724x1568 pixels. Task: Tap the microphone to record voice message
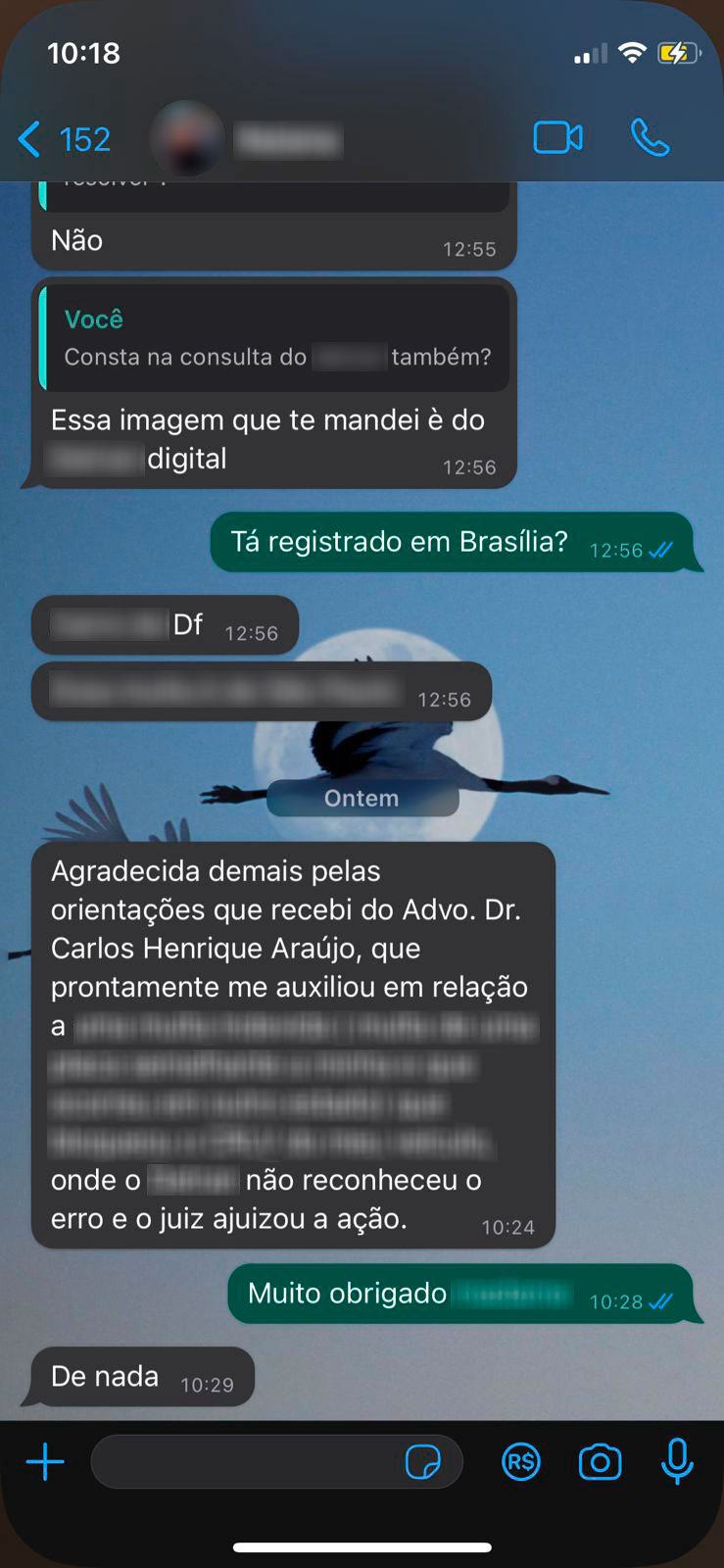click(x=677, y=1462)
